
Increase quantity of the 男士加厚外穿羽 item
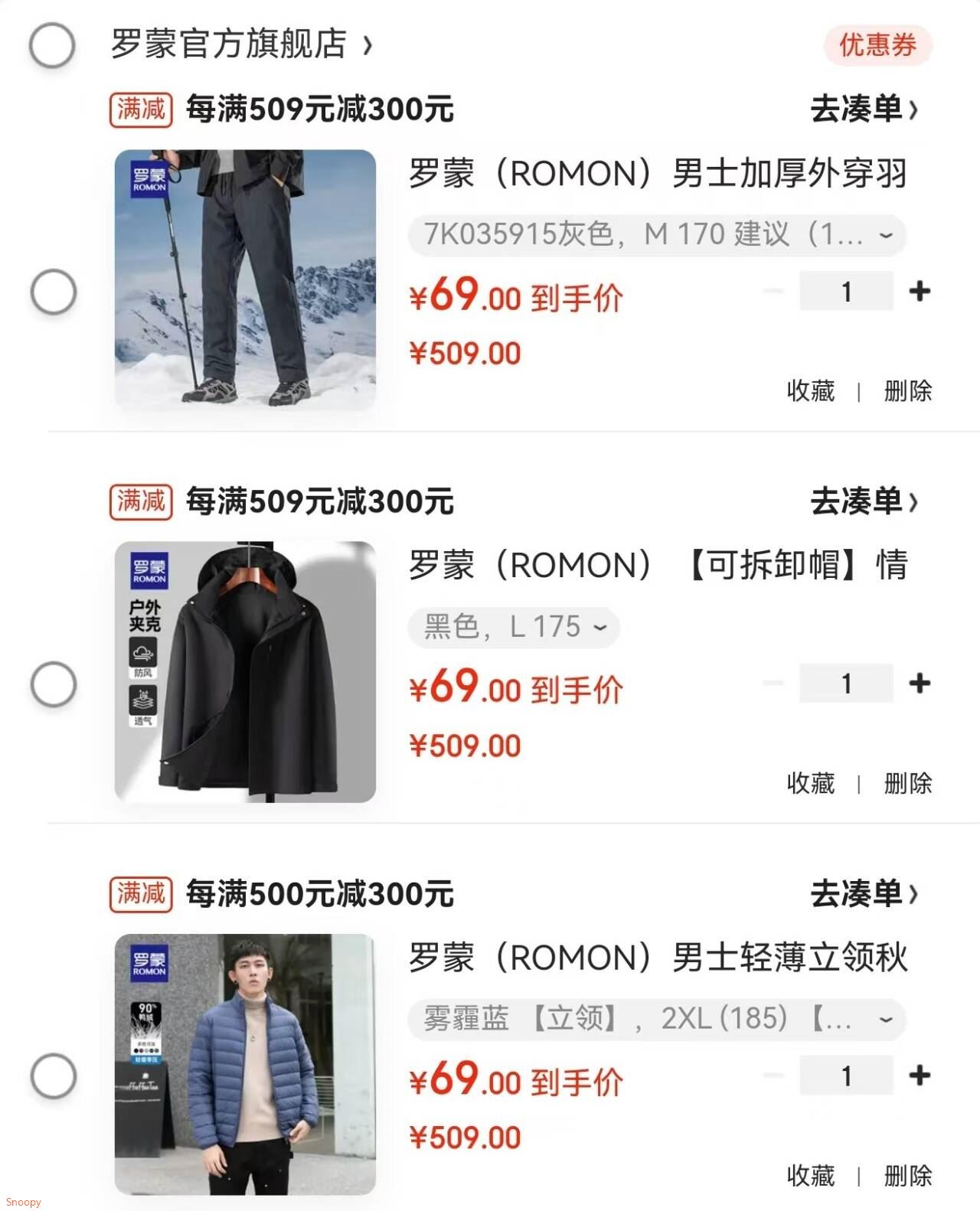point(920,291)
